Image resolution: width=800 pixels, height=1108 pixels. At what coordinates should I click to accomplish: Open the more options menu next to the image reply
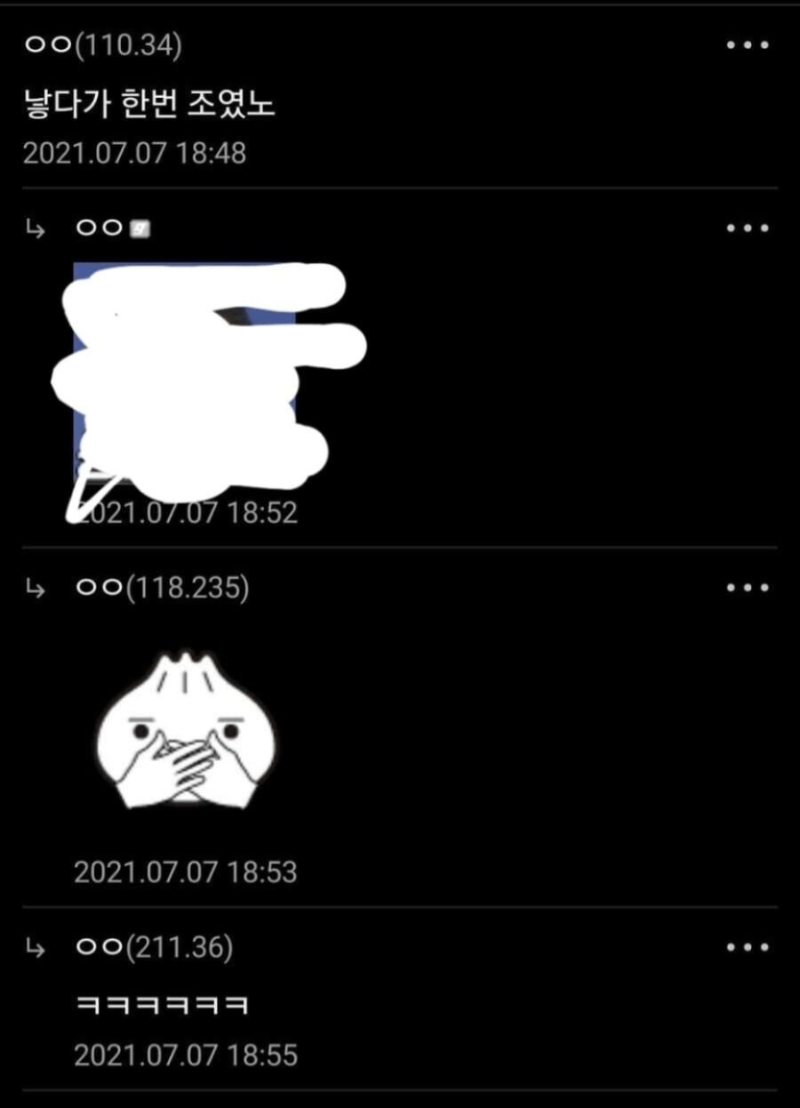tap(748, 228)
